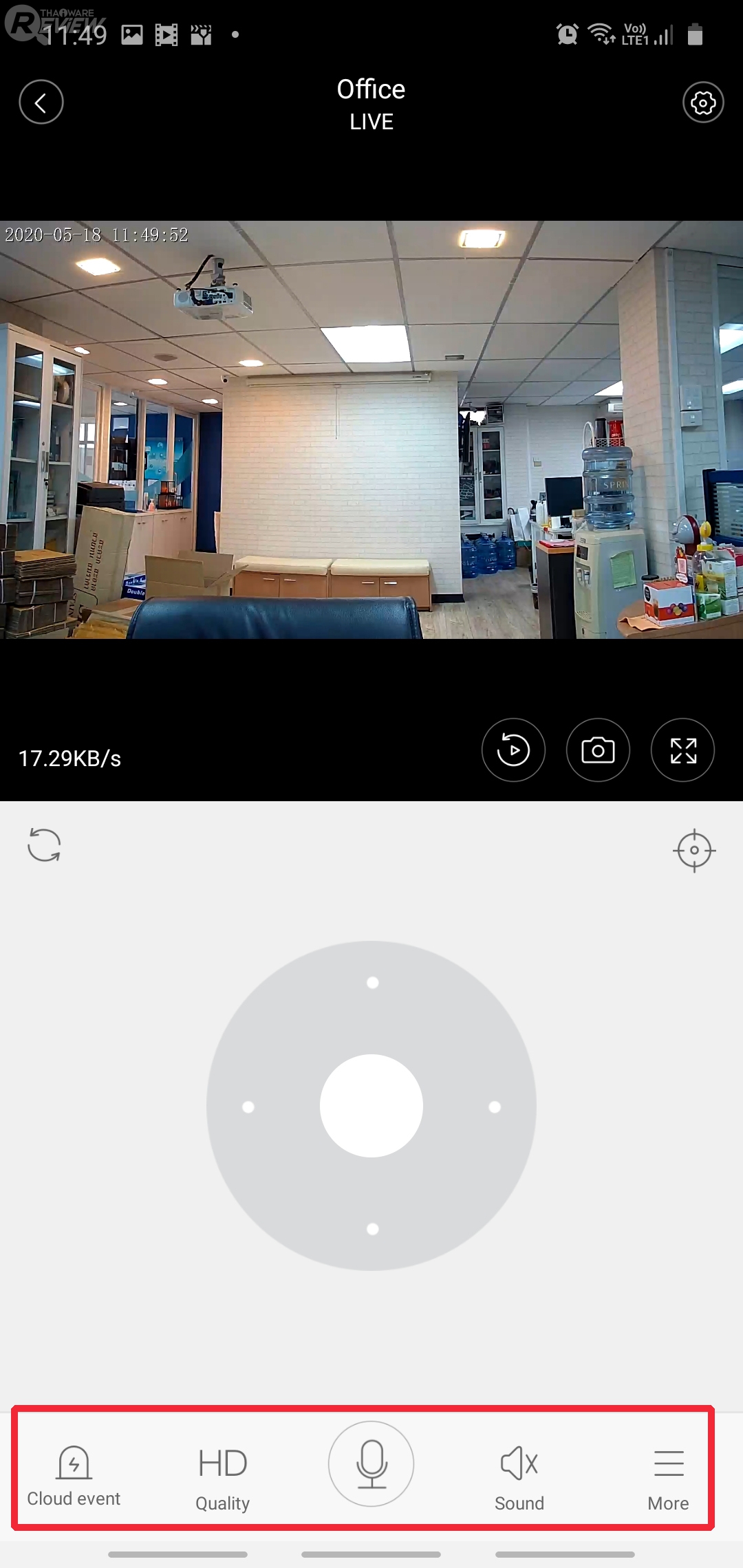Tap the microphone talk button
Screen dimensions: 743x1568
click(x=371, y=1464)
